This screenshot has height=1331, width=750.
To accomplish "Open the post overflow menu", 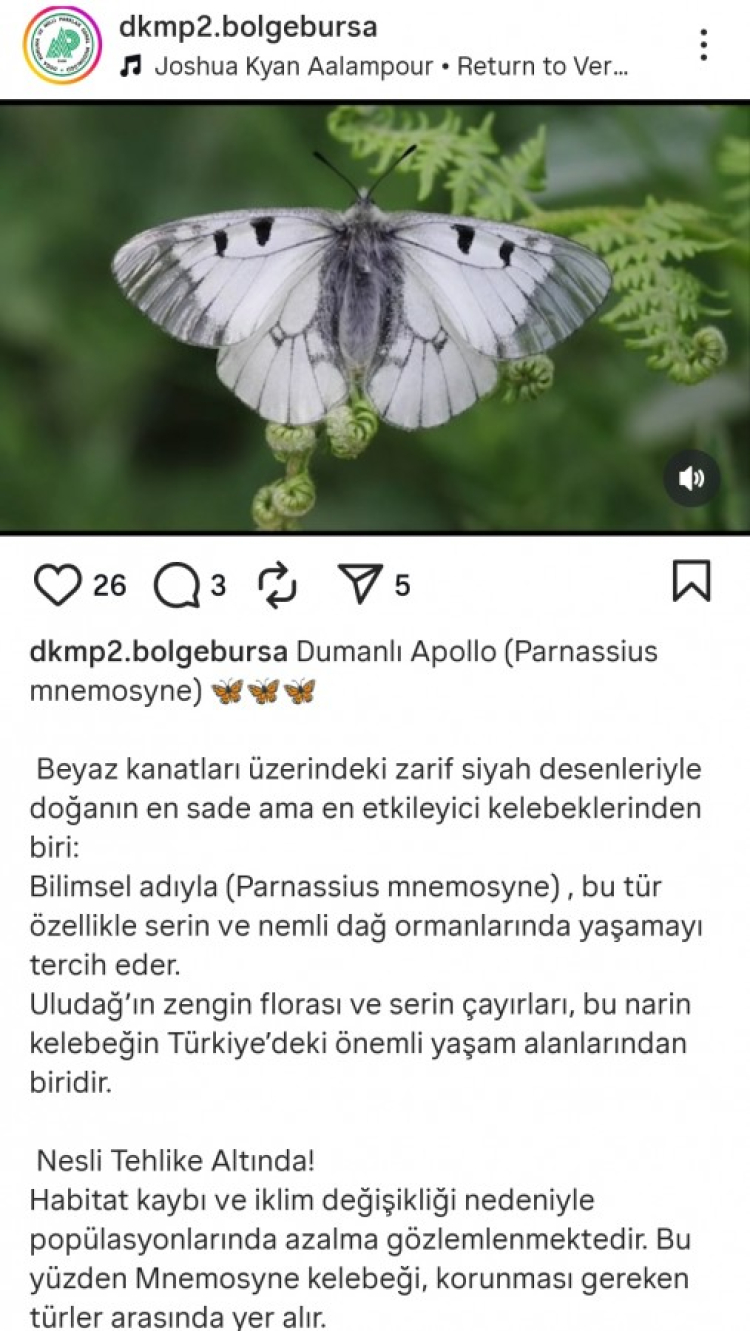I will coord(704,45).
